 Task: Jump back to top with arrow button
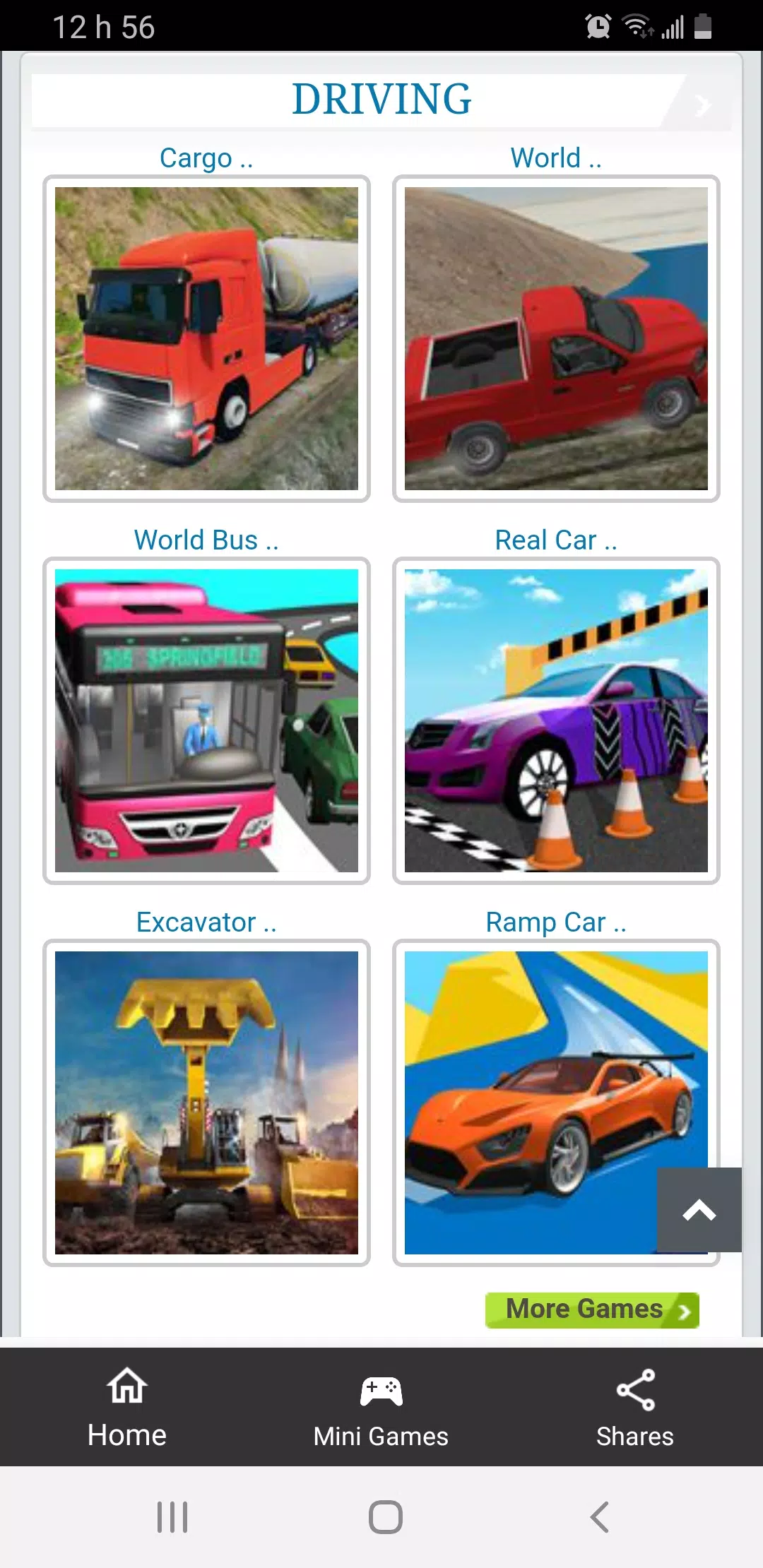pyautogui.click(x=699, y=1209)
